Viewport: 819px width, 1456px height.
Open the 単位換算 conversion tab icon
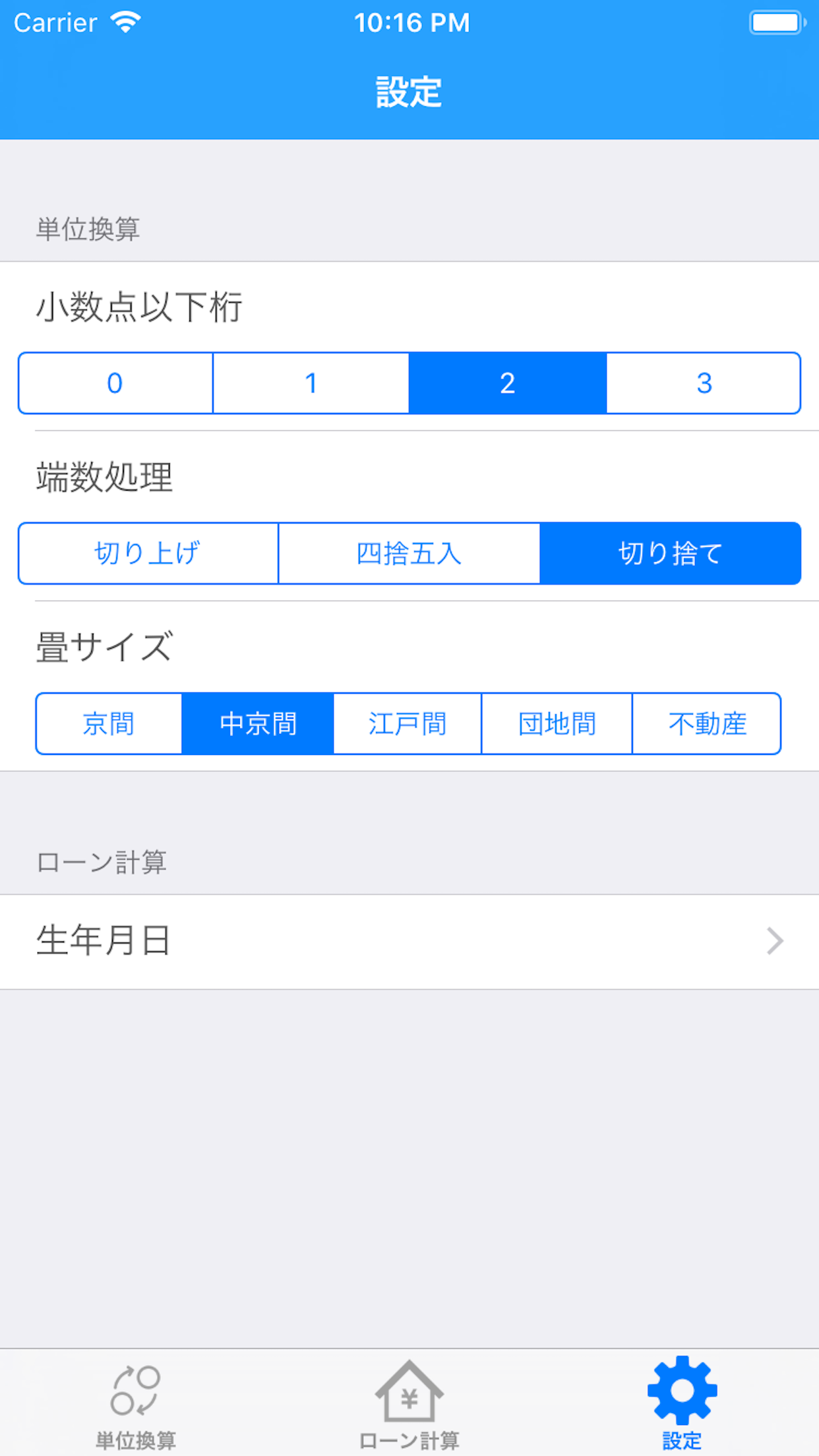[136, 1393]
